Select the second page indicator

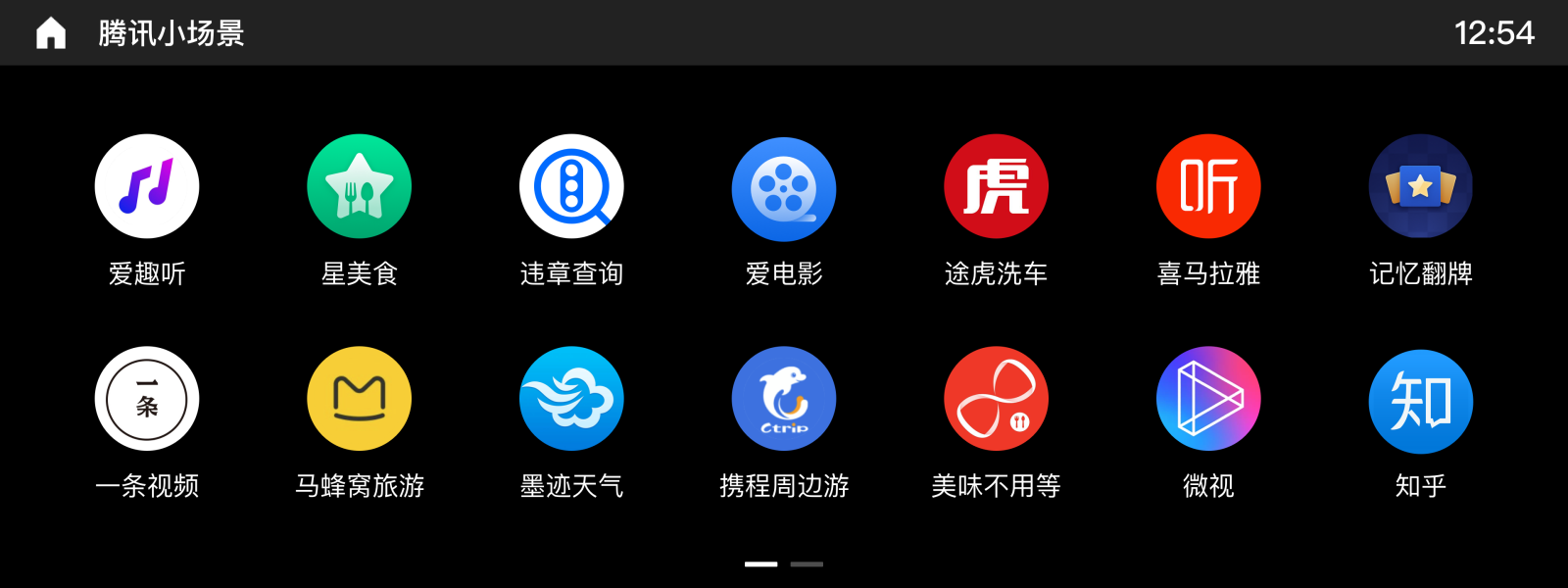807,564
